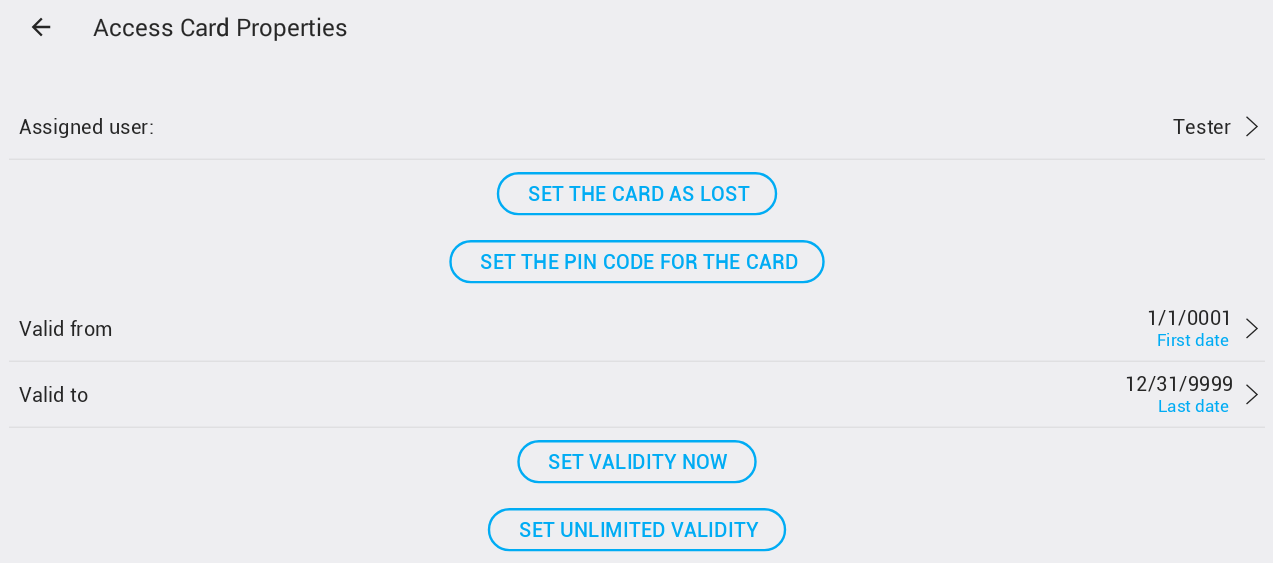Tap Set validity now button
The height and width of the screenshot is (563, 1273).
637,462
